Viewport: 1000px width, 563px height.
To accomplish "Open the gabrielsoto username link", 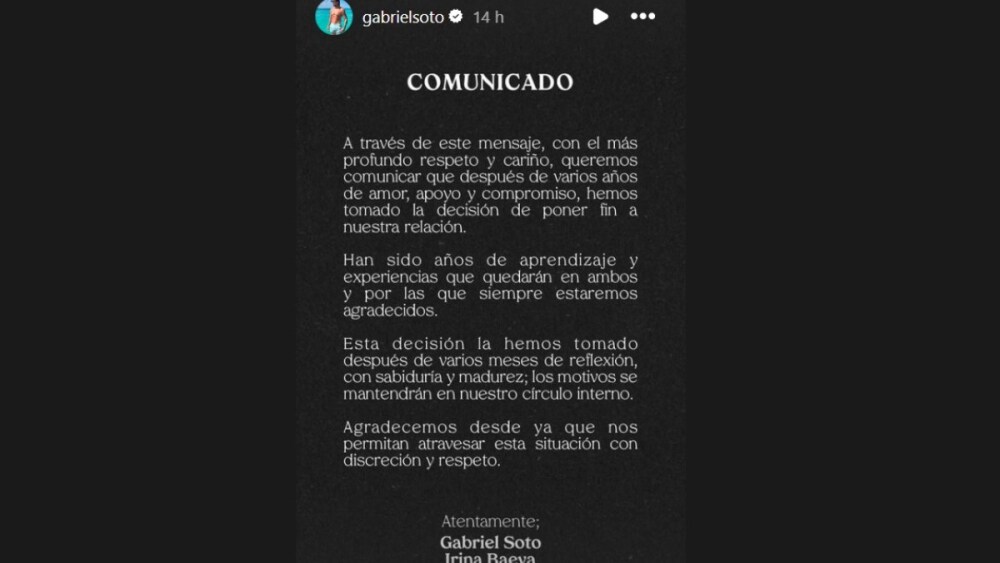I will 403,17.
